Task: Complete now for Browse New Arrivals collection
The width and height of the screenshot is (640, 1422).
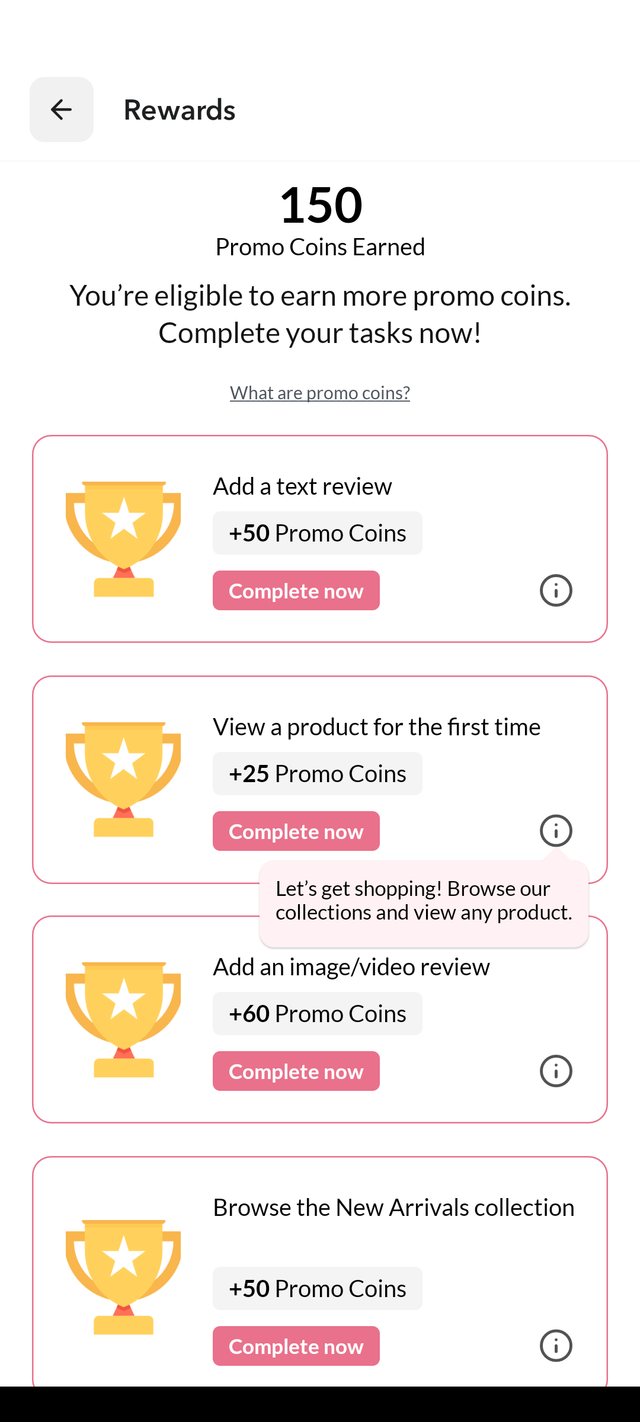Action: (296, 1346)
